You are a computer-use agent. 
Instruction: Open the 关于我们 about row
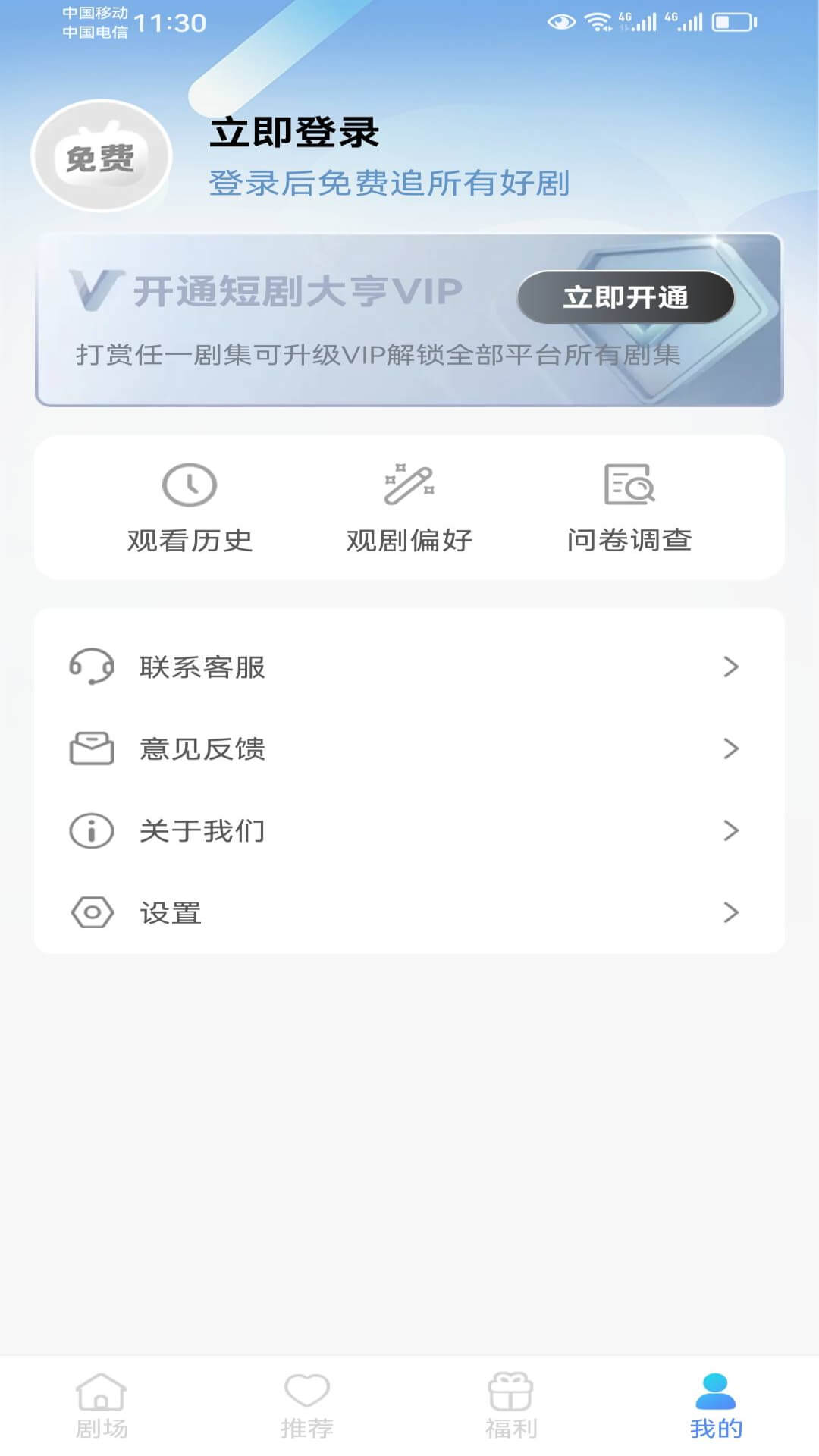(x=409, y=831)
